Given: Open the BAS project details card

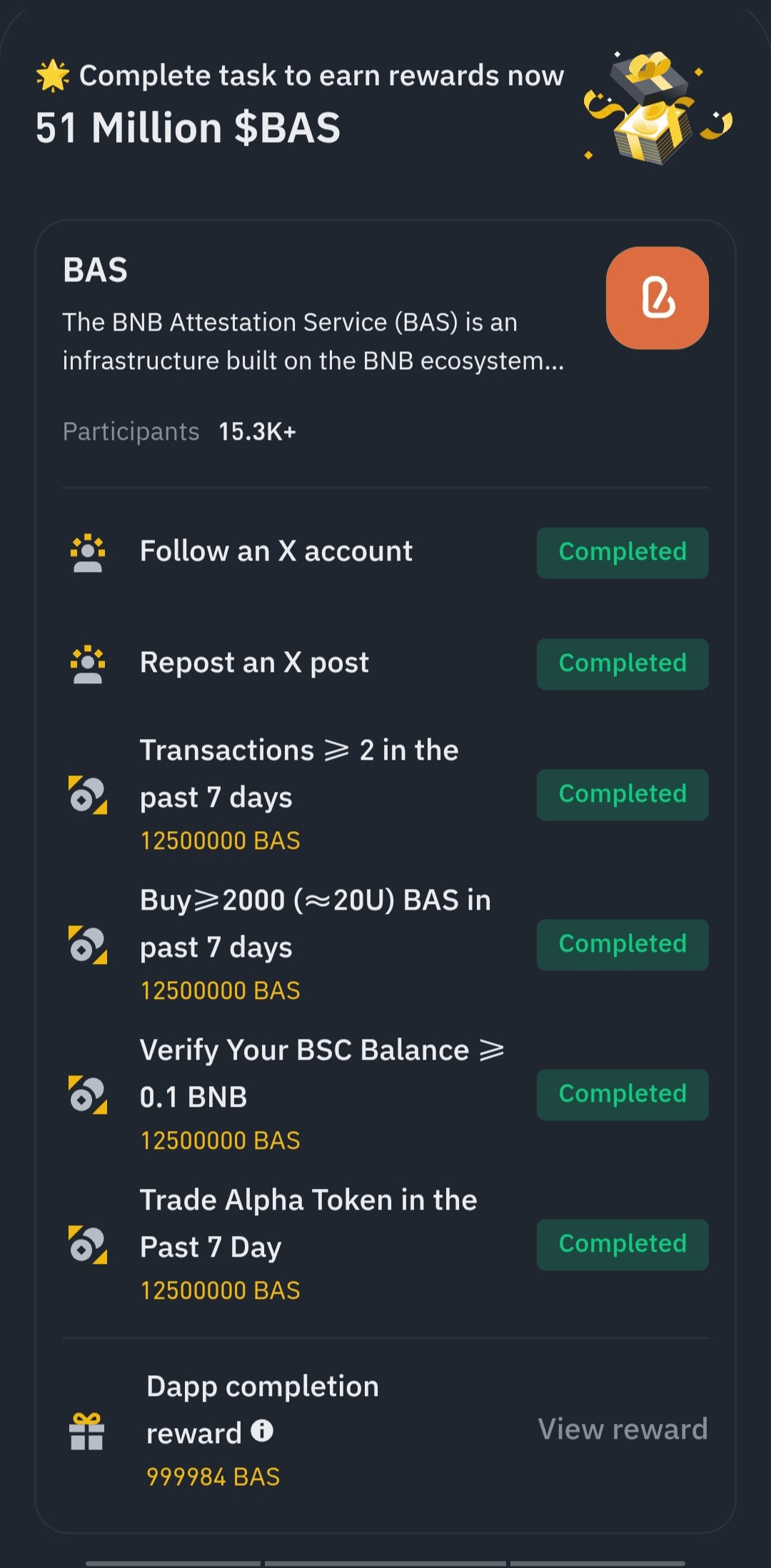Looking at the screenshot, I should click(385, 343).
